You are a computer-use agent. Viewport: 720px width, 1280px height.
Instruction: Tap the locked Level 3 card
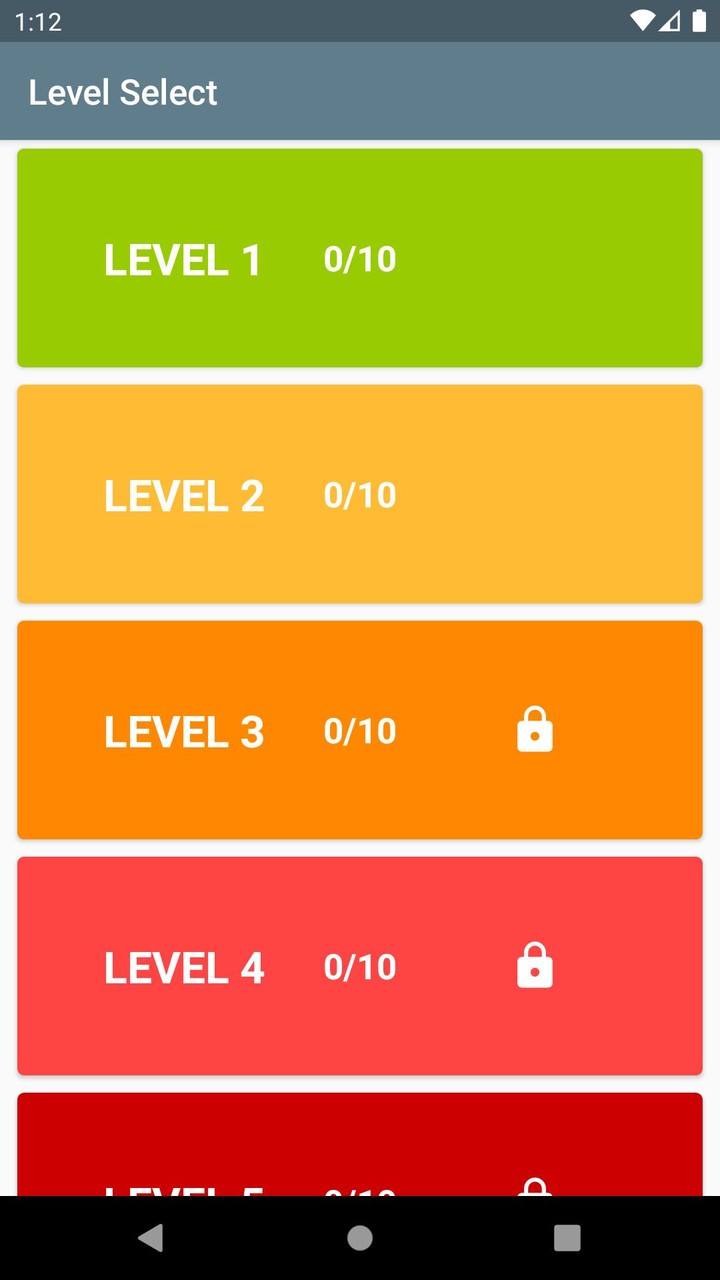point(360,730)
